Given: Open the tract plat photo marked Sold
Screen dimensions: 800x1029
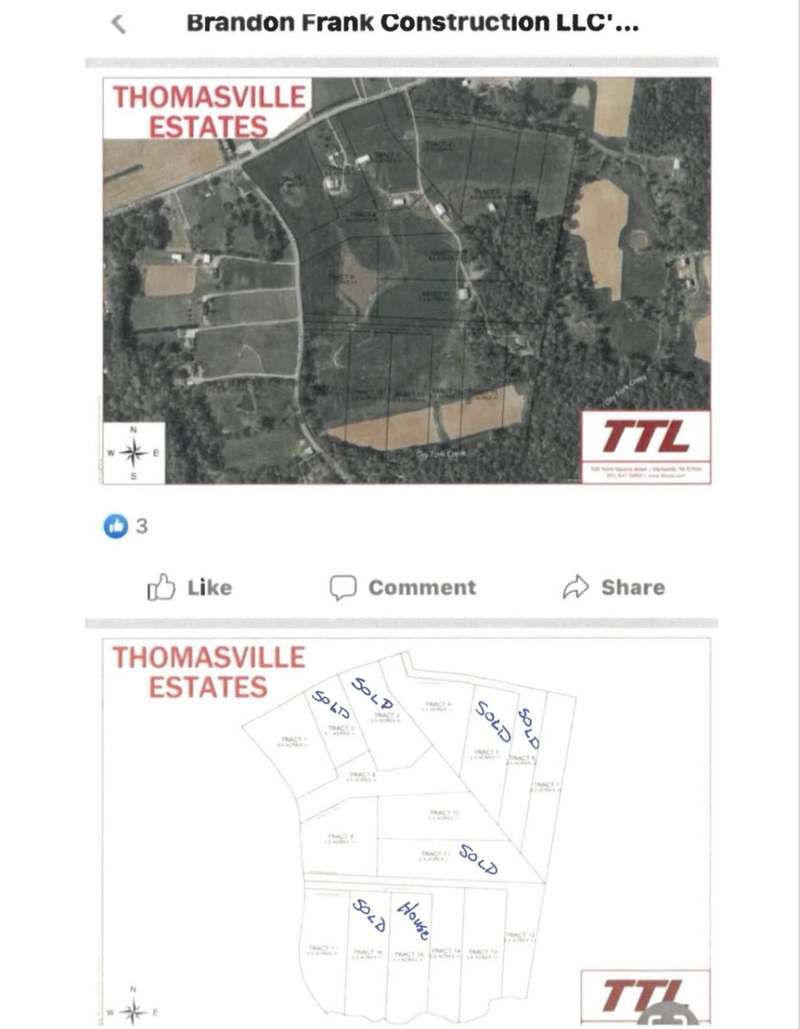Looking at the screenshot, I should 407,830.
